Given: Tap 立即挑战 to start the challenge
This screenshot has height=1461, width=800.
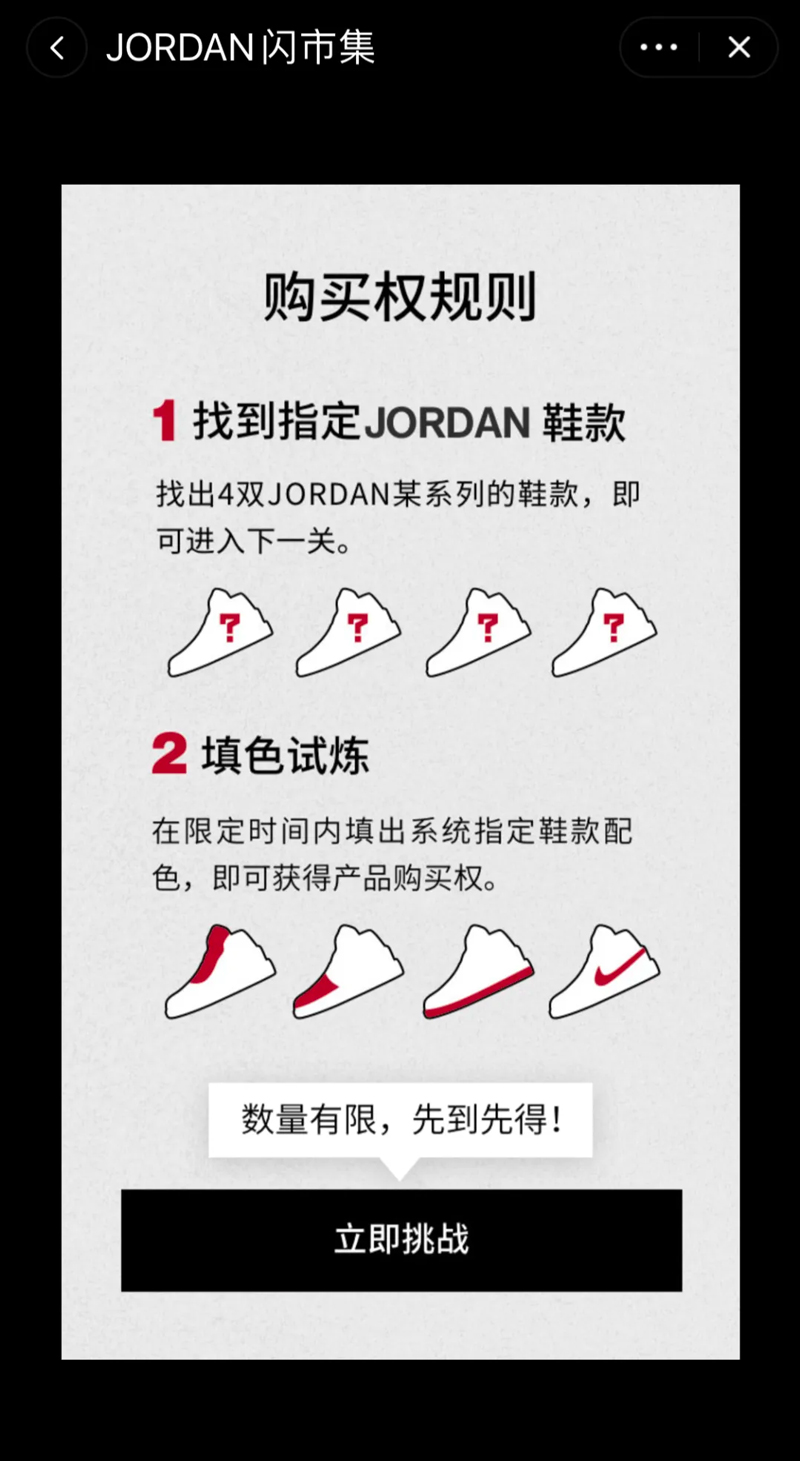Looking at the screenshot, I should coord(401,1240).
